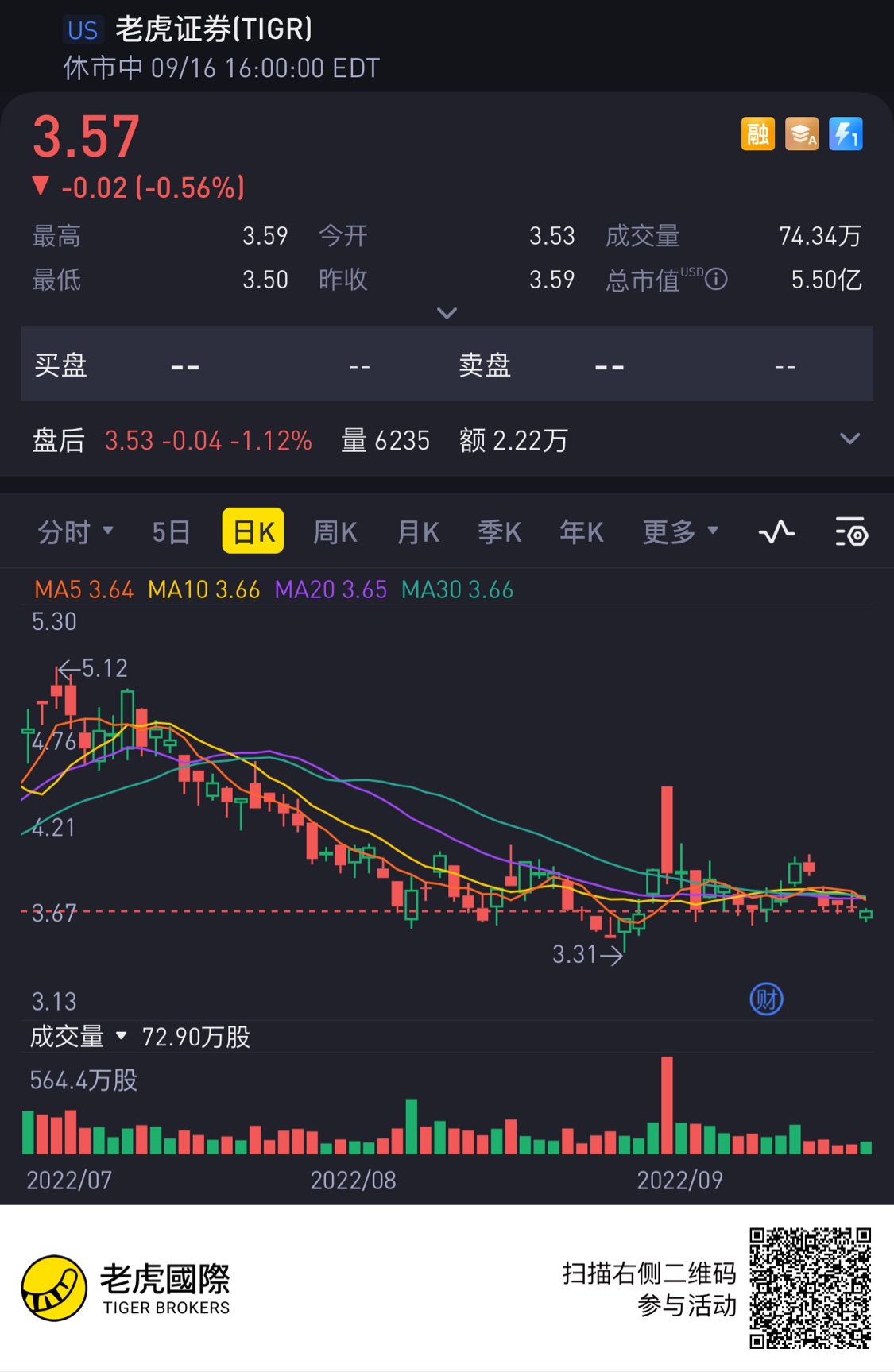894x1372 pixels.
Task: Switch to the 月K chart
Action: (418, 531)
